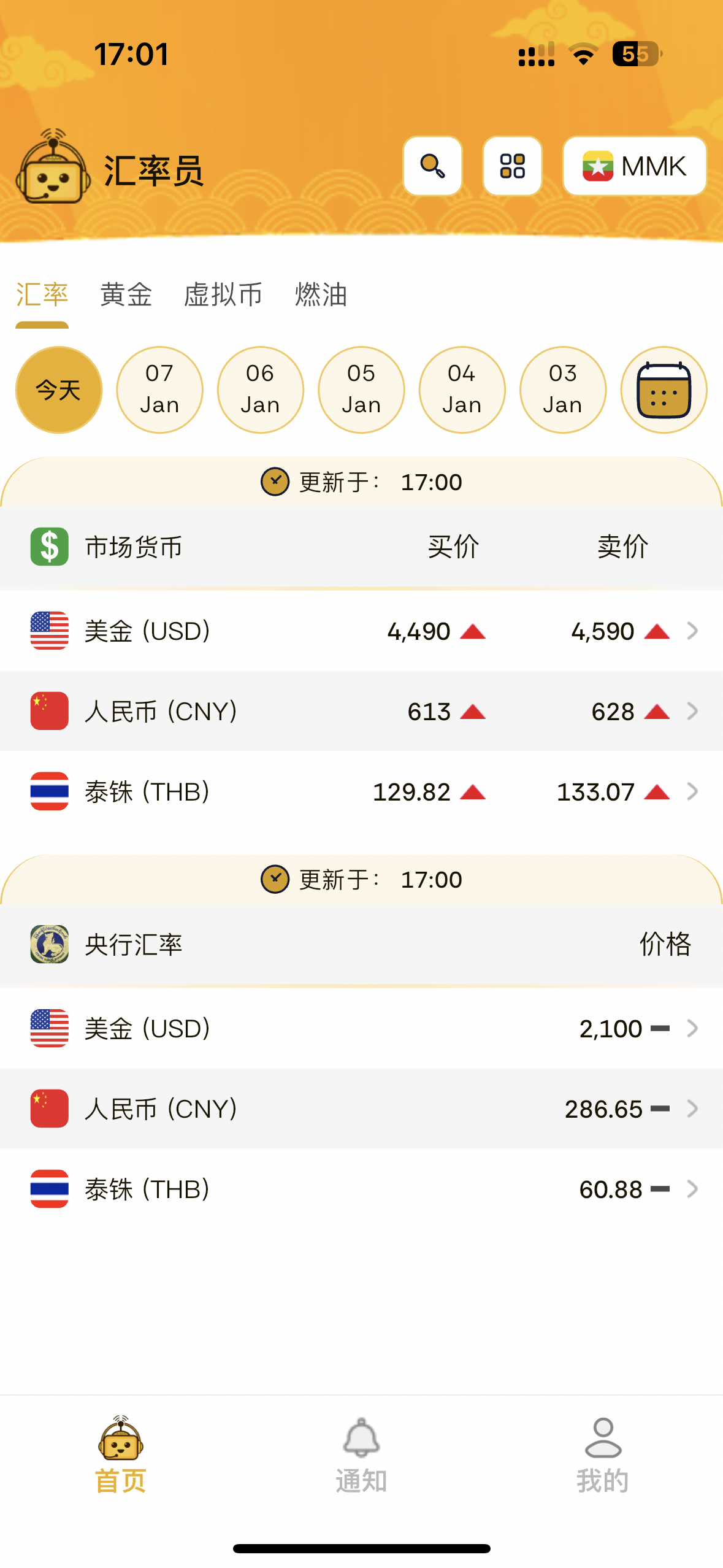Image resolution: width=723 pixels, height=1568 pixels.
Task: Select the 04 Jan date chip
Action: coord(462,390)
